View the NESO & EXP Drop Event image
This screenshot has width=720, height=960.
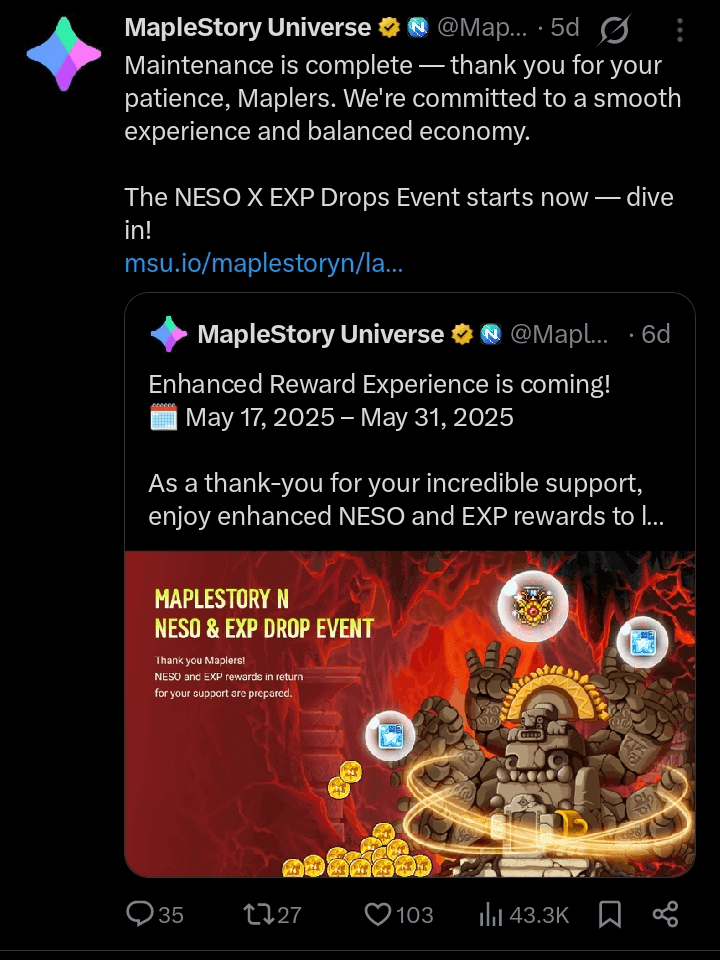(409, 713)
